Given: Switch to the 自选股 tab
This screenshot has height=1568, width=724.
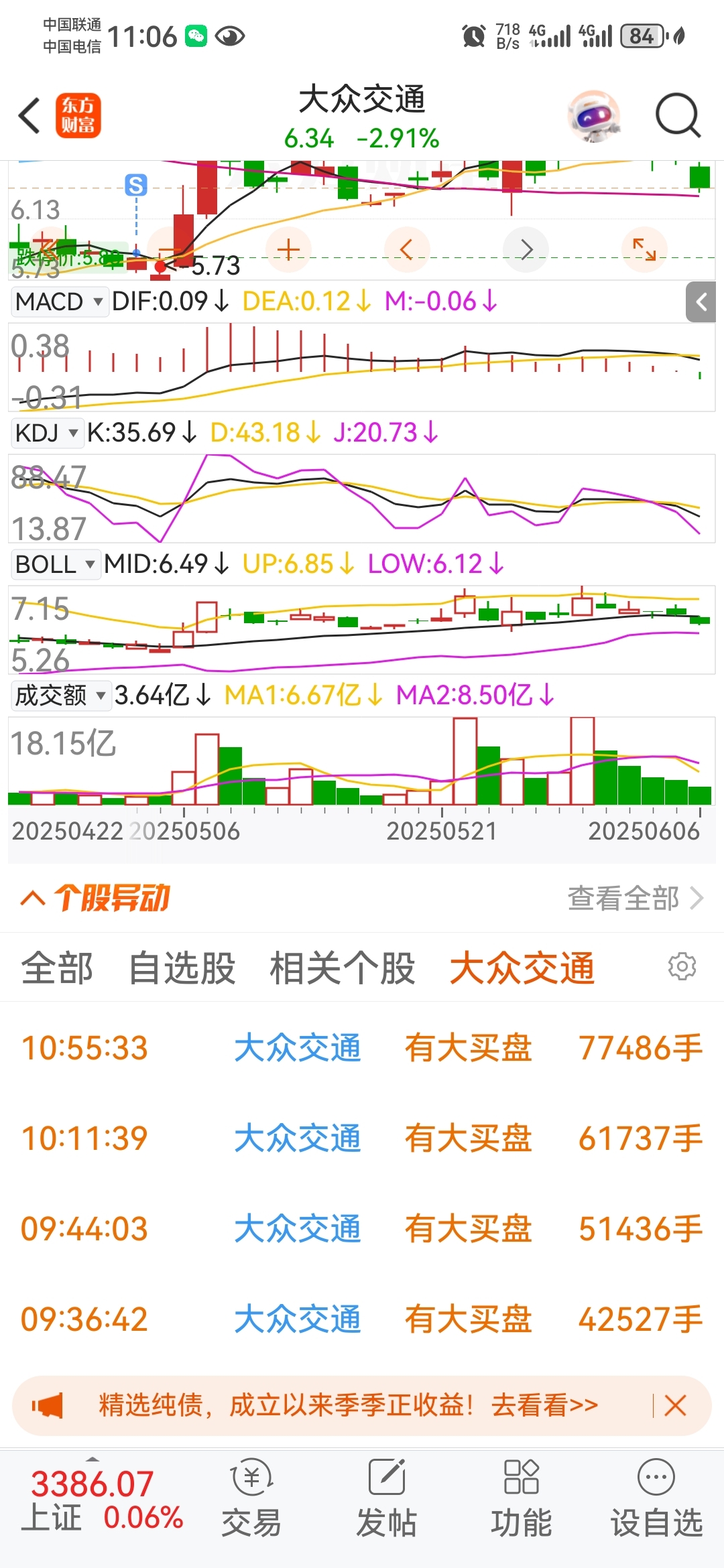Looking at the screenshot, I should tap(182, 969).
